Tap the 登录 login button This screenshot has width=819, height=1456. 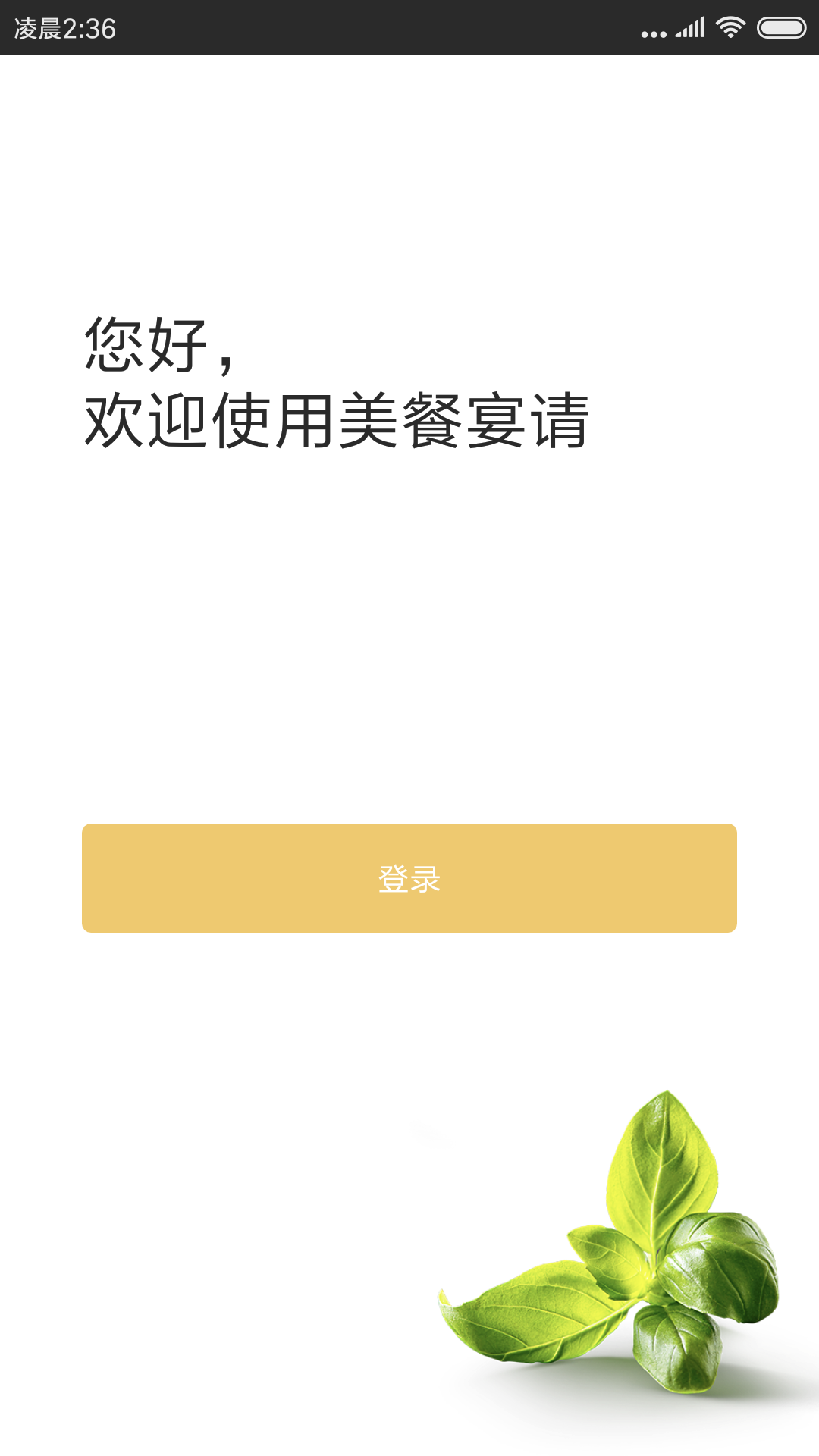click(409, 878)
